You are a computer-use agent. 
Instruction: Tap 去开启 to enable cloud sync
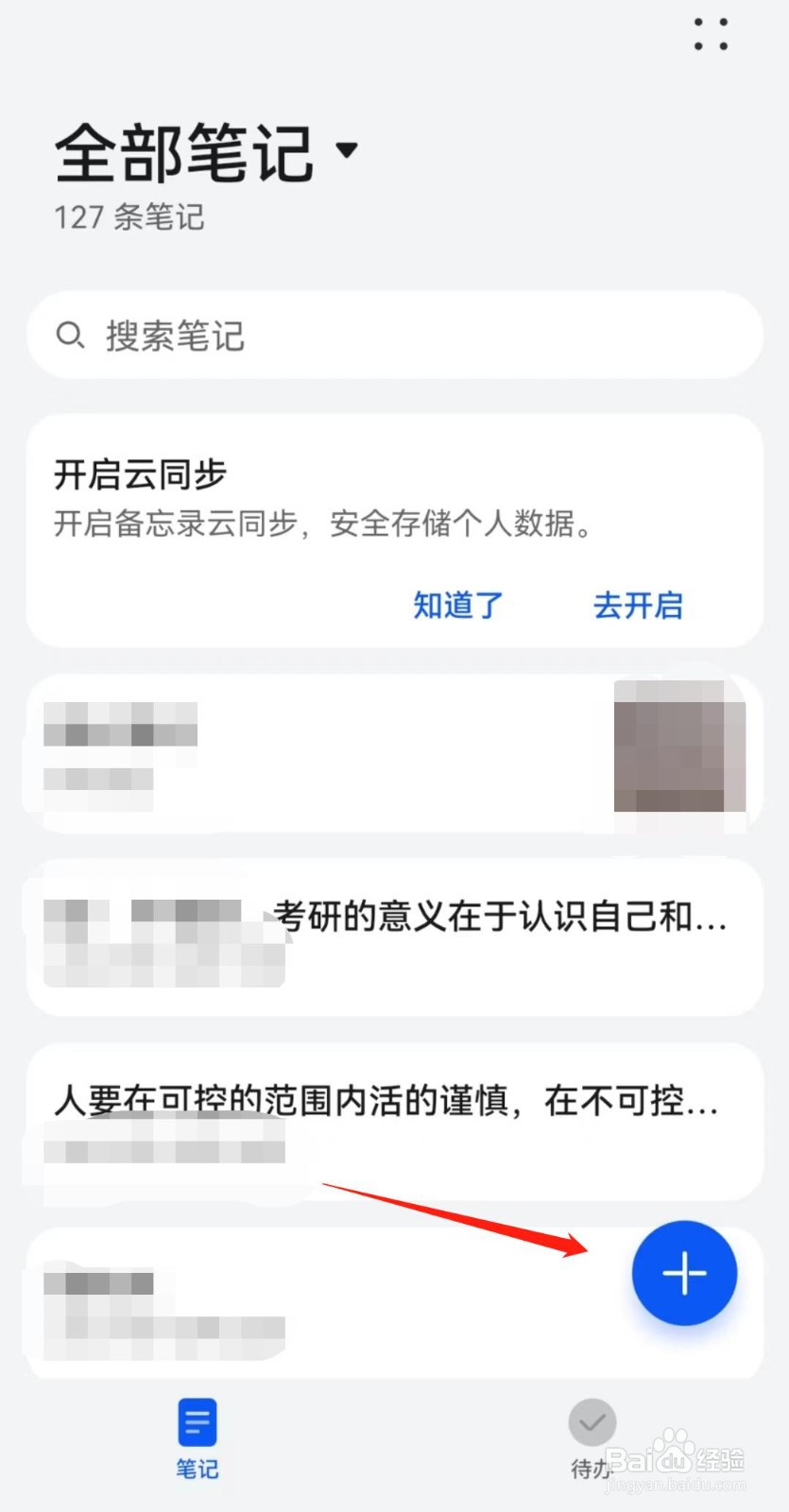point(638,606)
